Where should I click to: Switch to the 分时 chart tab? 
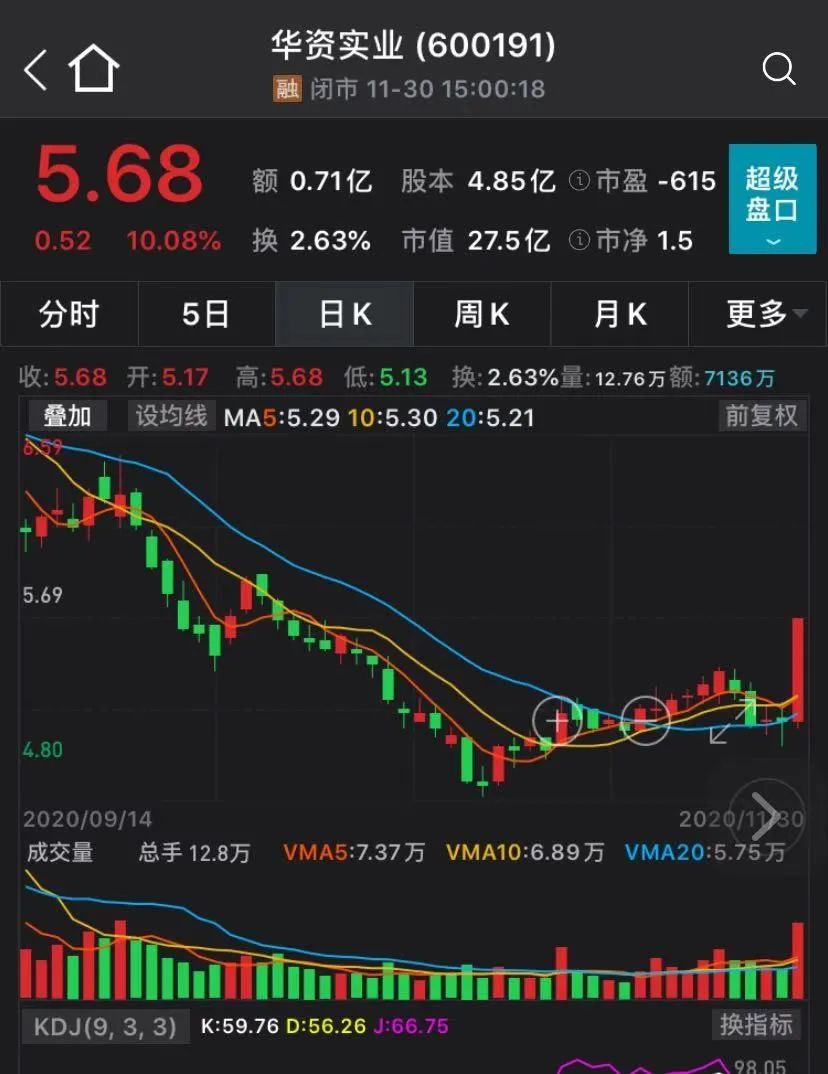[69, 314]
